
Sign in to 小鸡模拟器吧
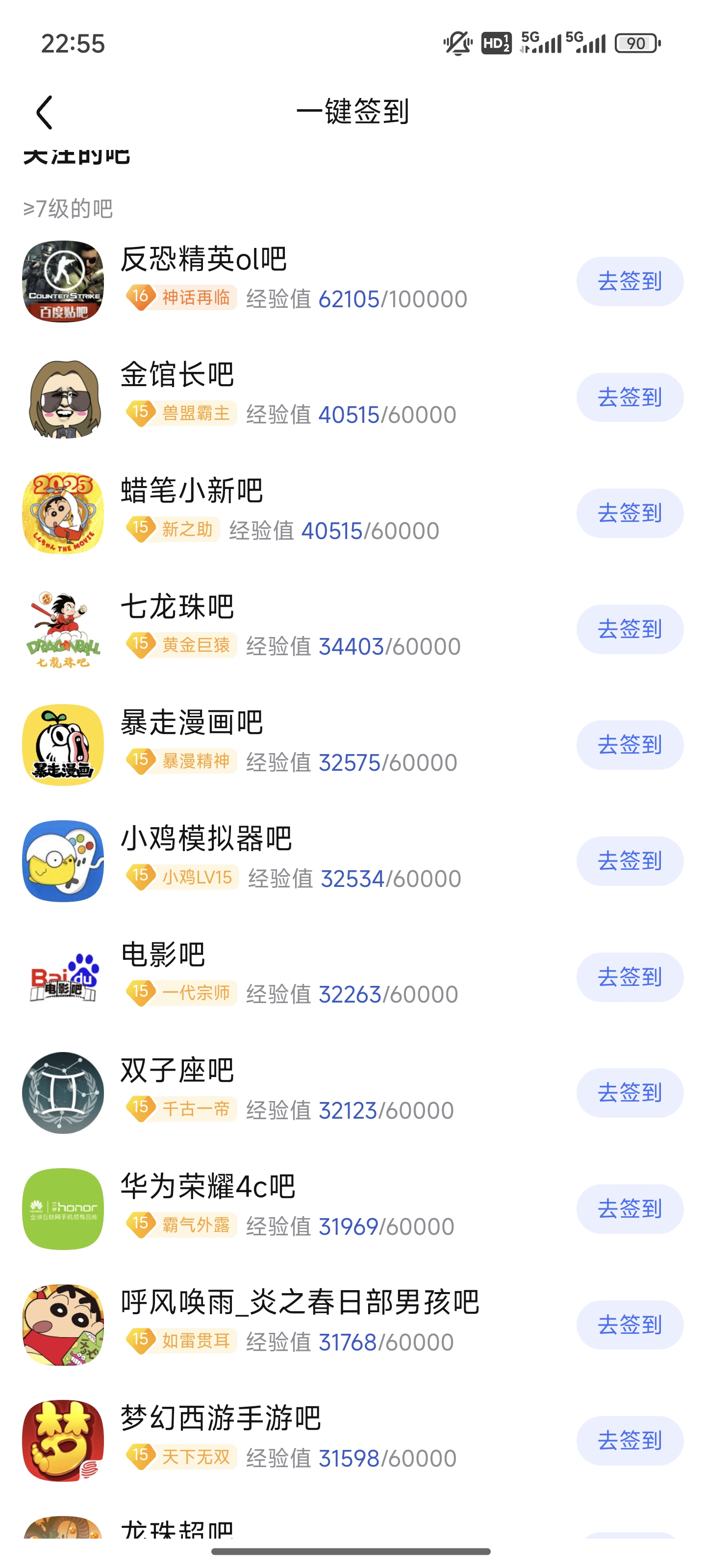(629, 861)
